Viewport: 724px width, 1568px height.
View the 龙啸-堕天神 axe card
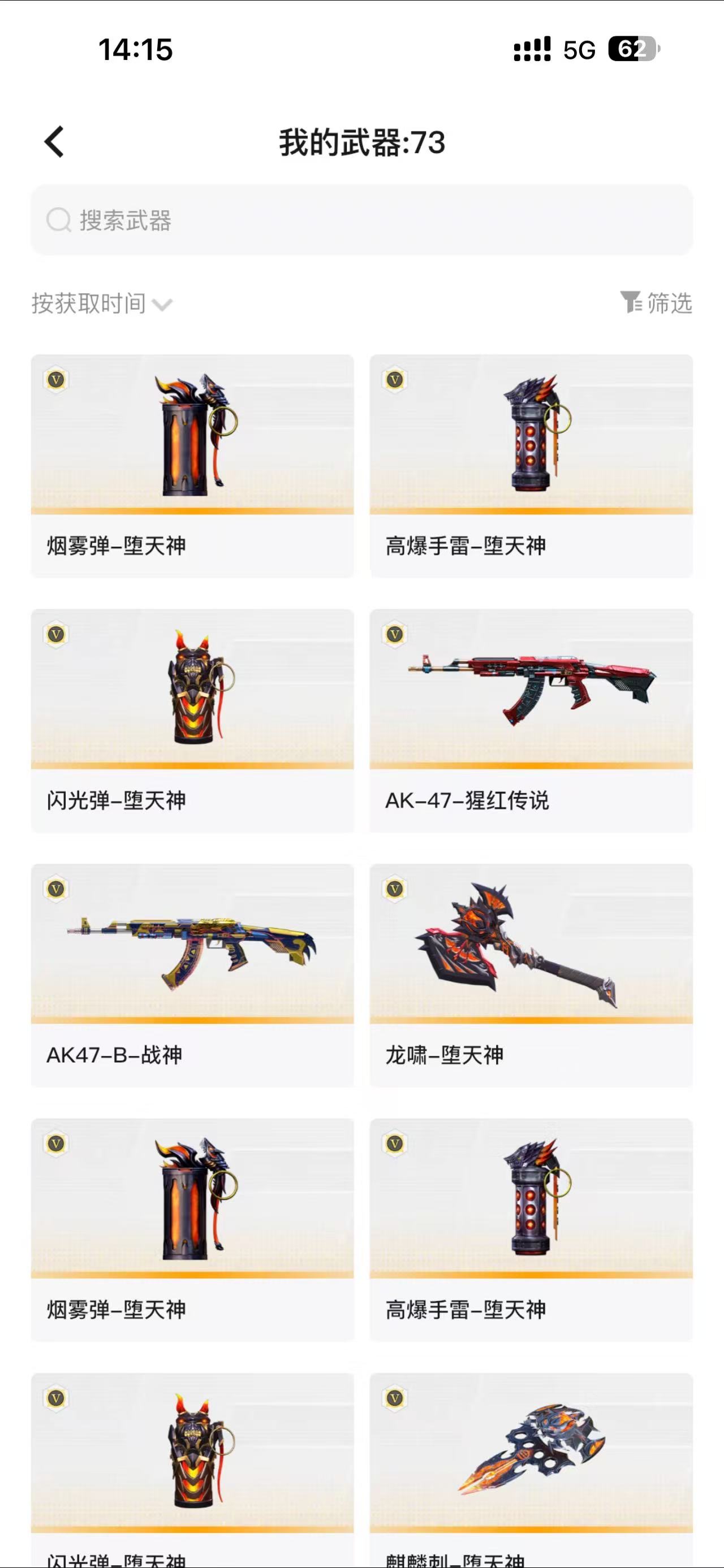tap(531, 974)
